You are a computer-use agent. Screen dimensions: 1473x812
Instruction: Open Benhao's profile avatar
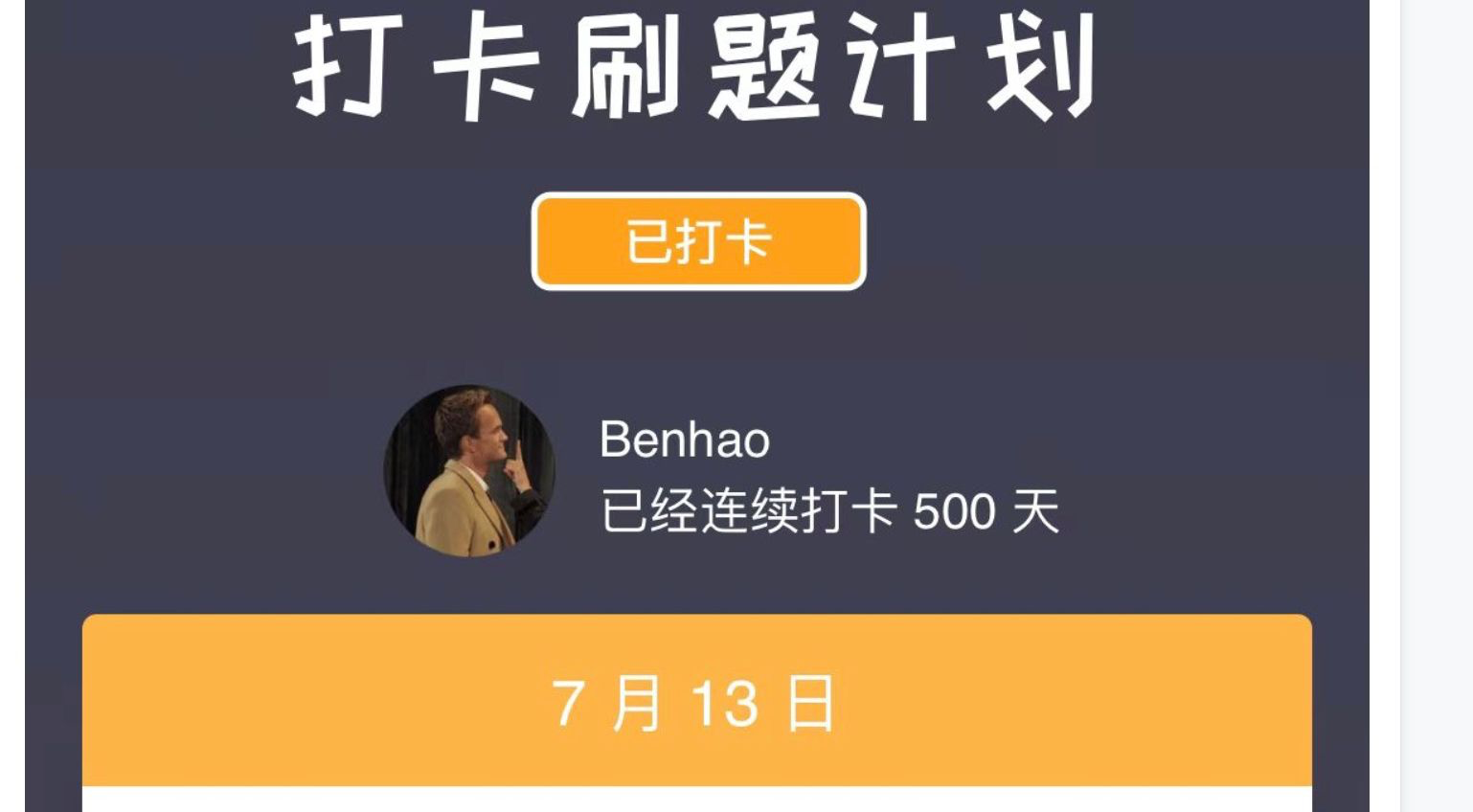[469, 471]
